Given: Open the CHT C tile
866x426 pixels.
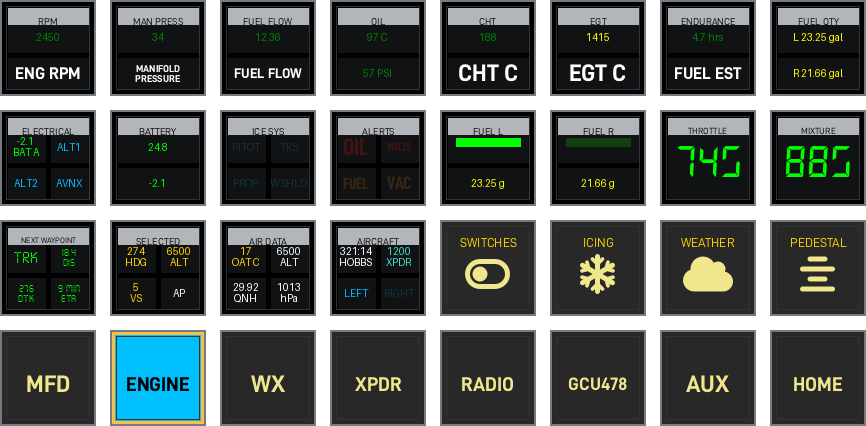Looking at the screenshot, I should [x=488, y=48].
